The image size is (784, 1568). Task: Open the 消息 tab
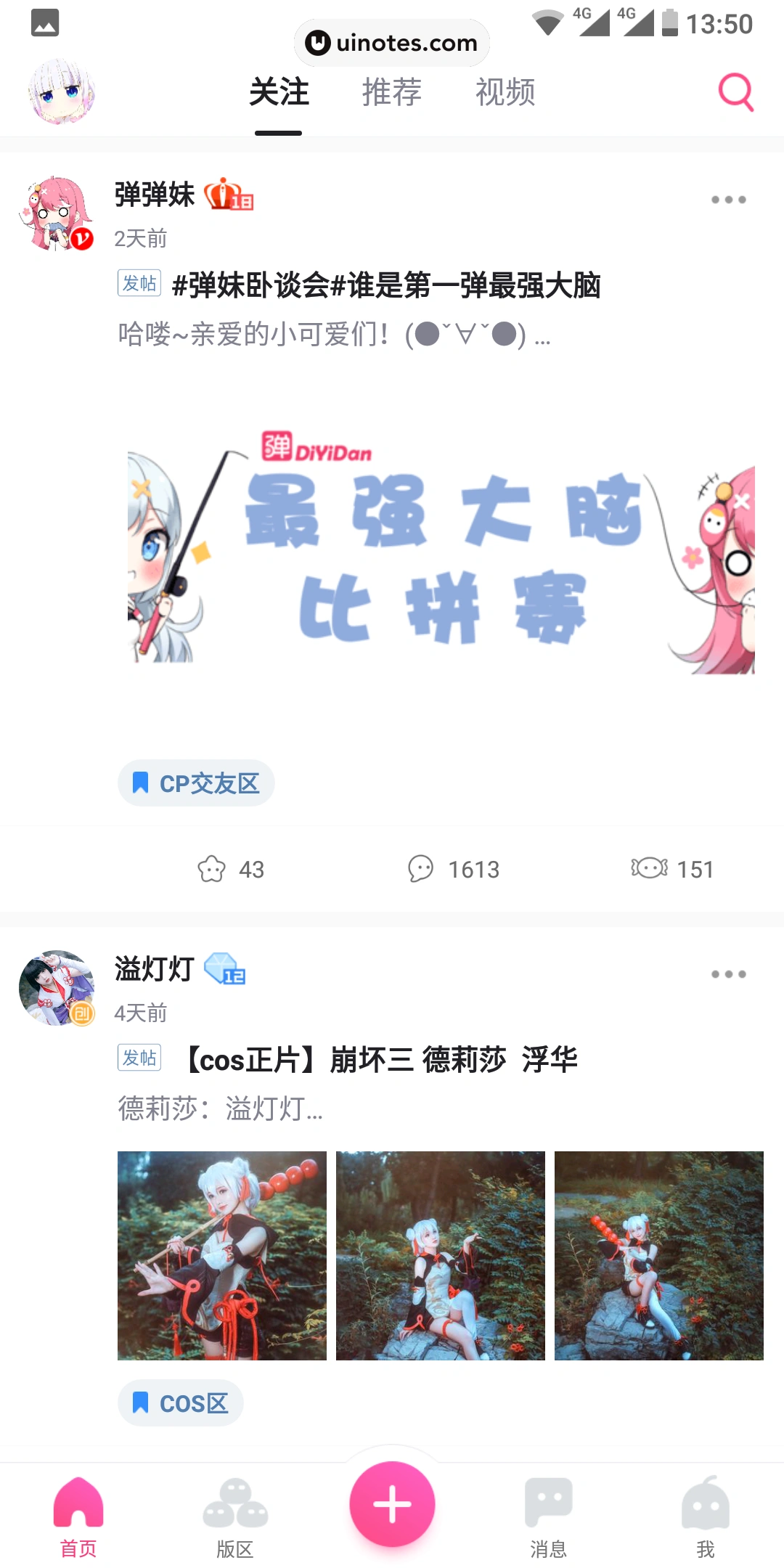click(548, 1517)
